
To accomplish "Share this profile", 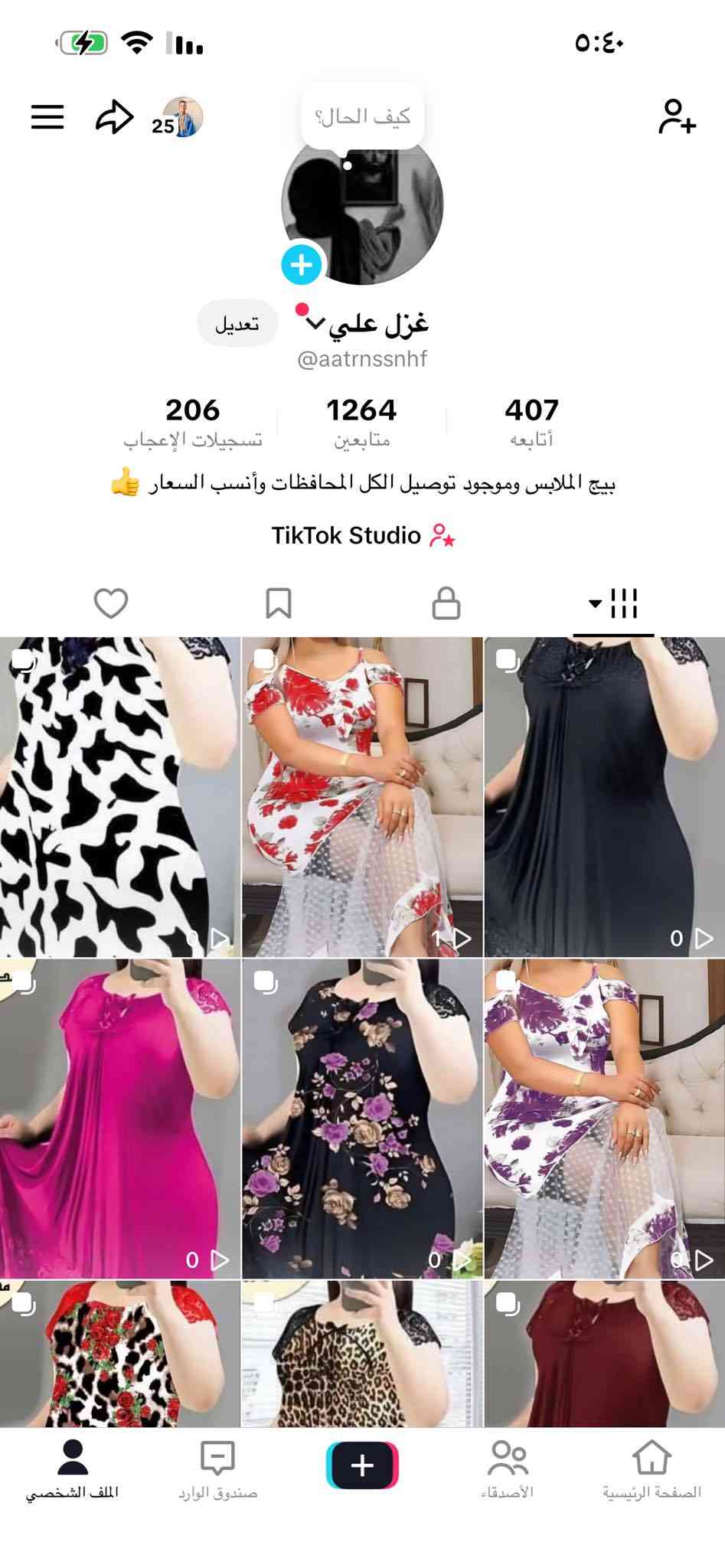I will [114, 117].
